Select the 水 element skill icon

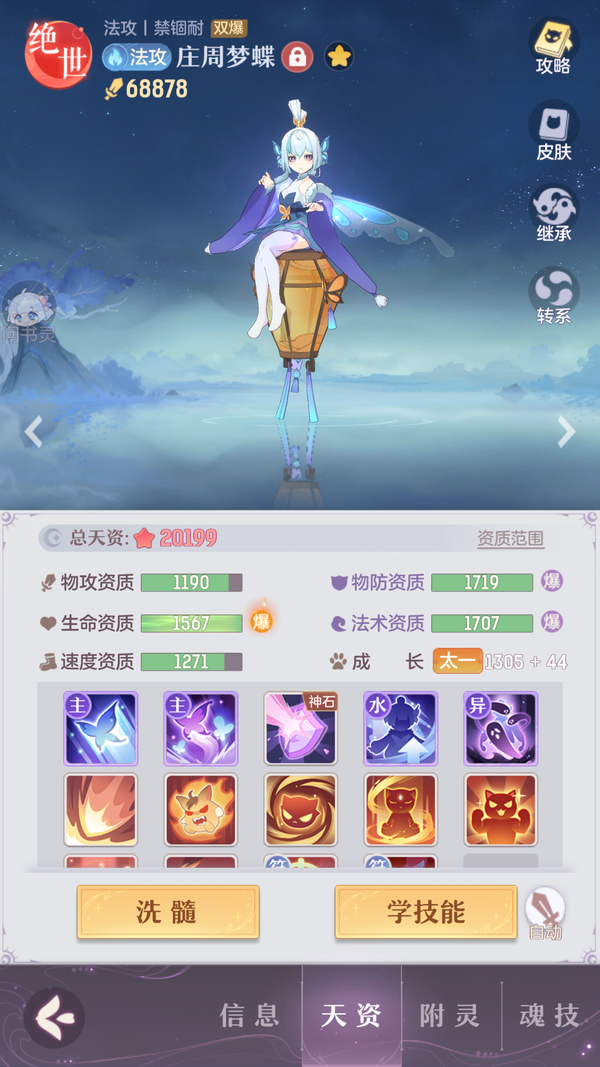coord(401,728)
